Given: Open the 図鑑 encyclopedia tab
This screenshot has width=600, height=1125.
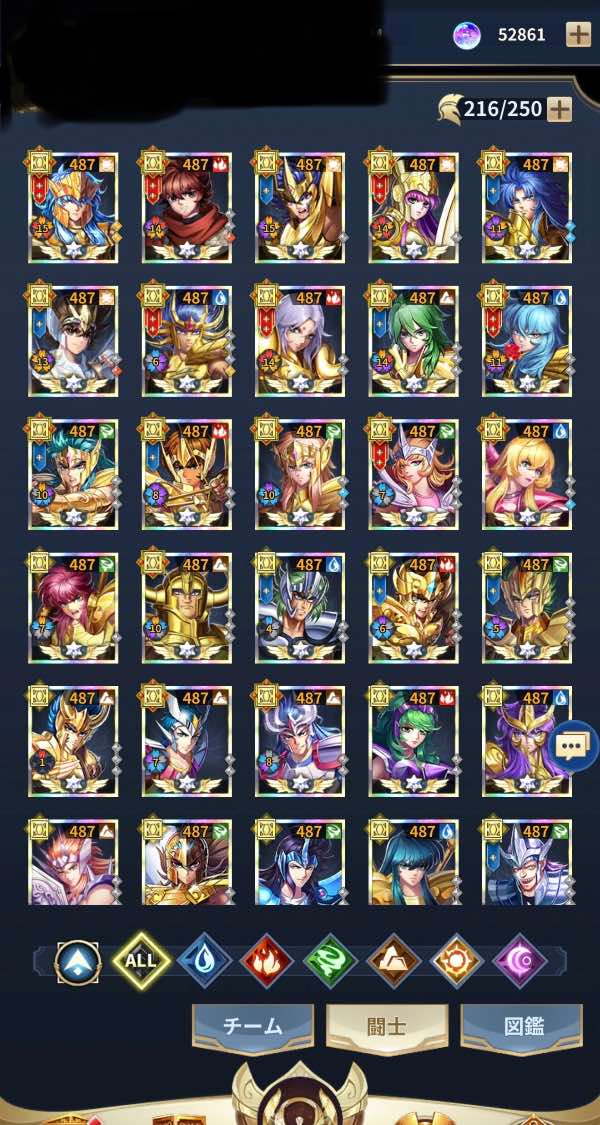Looking at the screenshot, I should click(x=521, y=1026).
